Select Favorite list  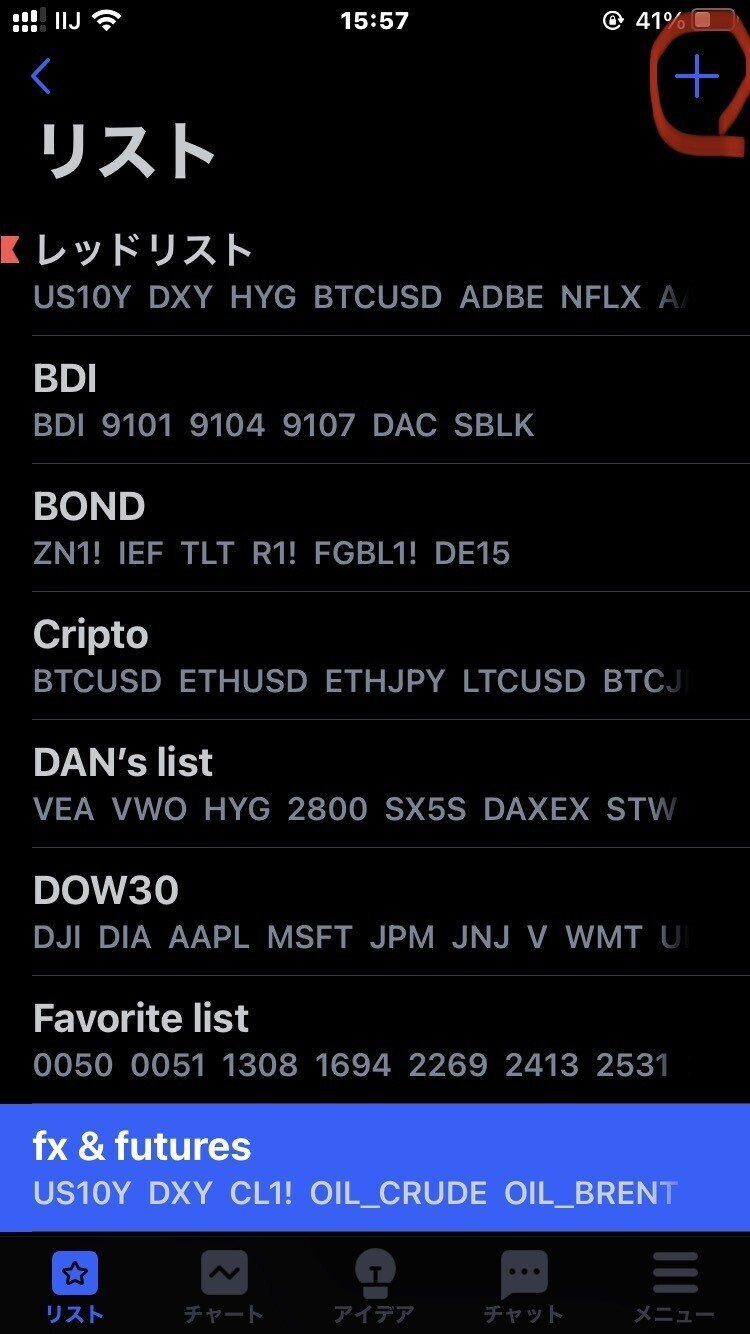coord(375,1040)
